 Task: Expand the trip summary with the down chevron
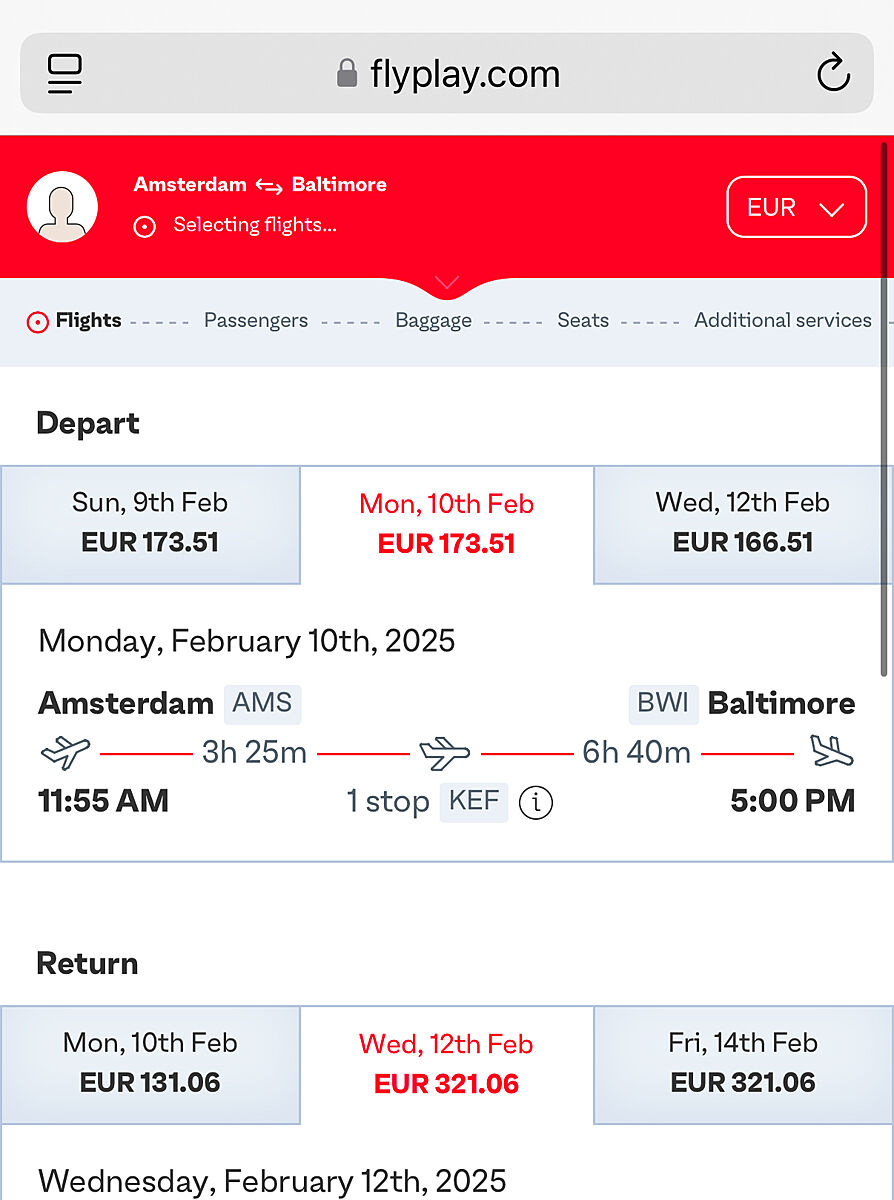447,283
